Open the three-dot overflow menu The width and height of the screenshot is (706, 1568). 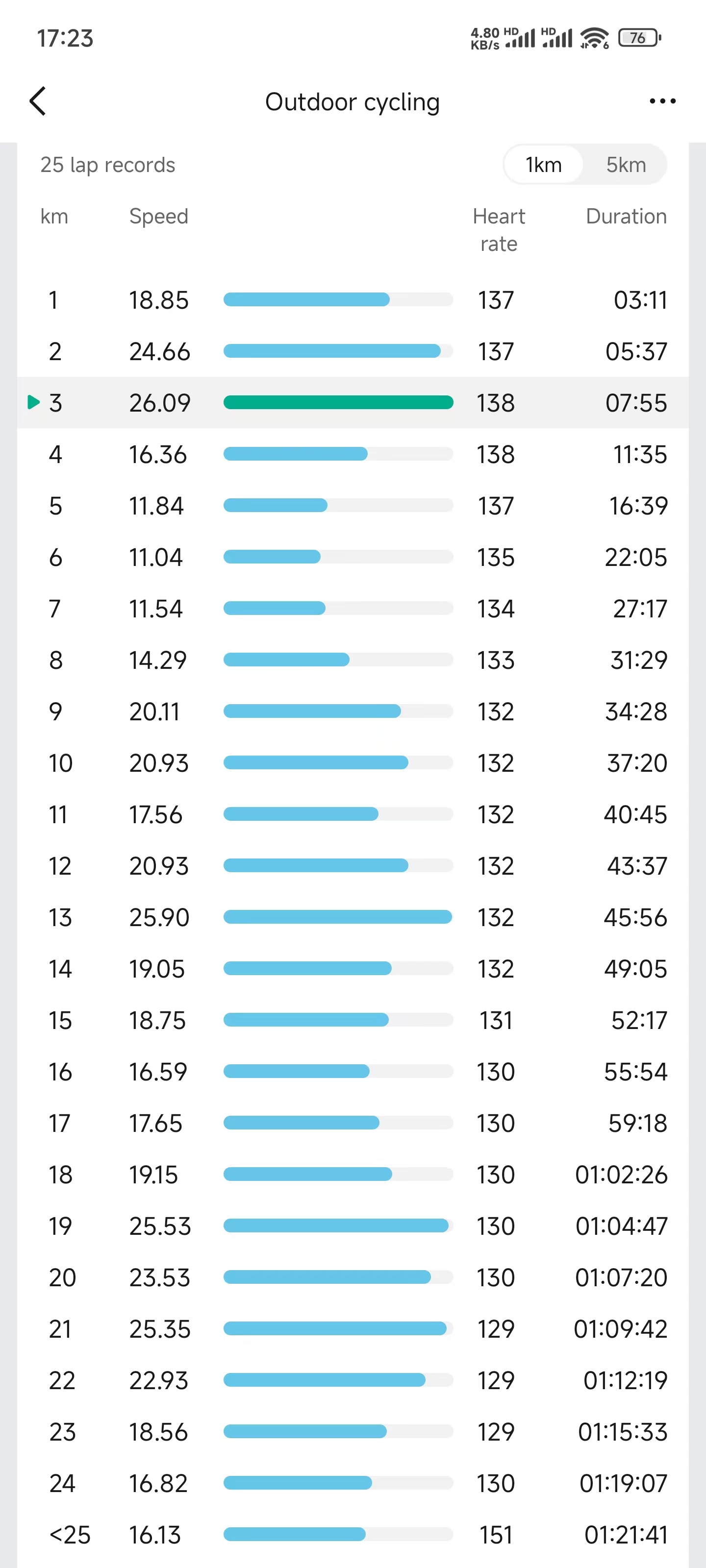click(x=662, y=101)
